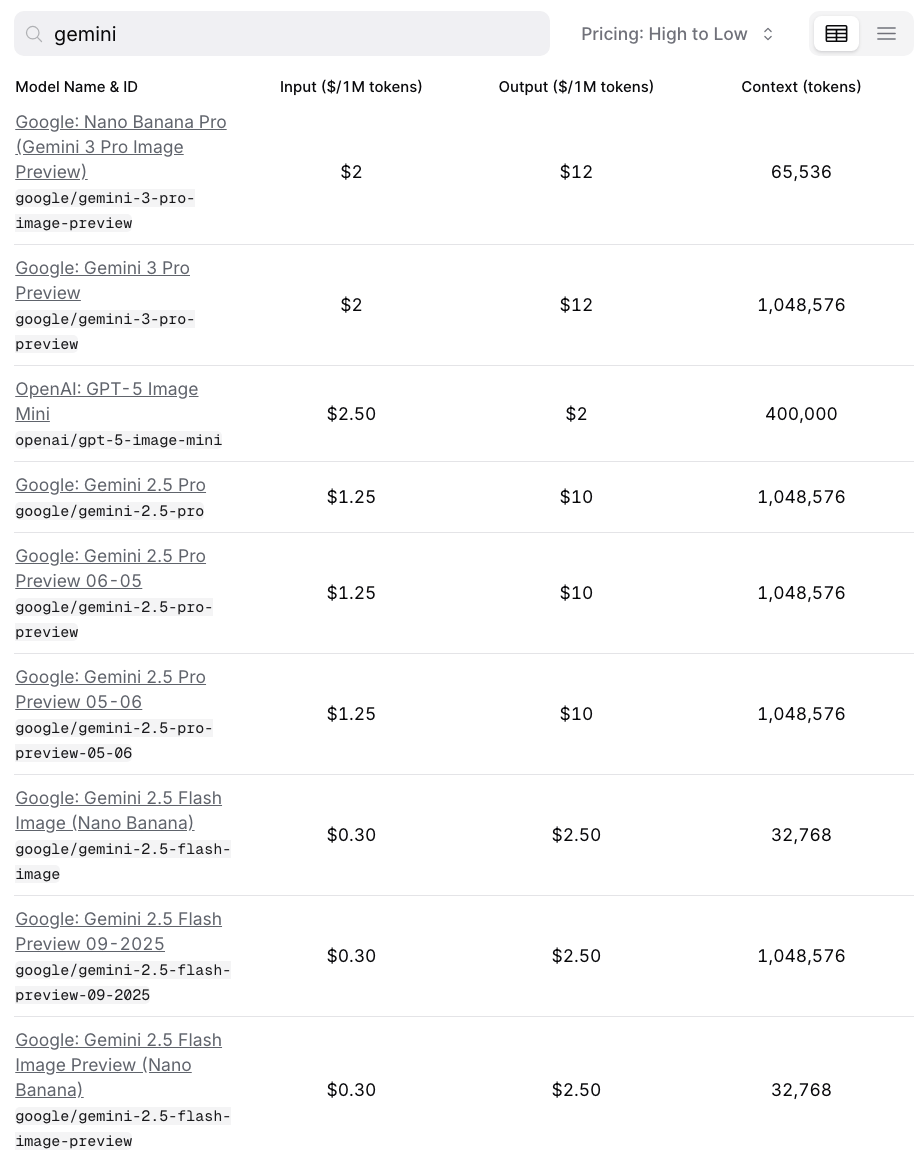924x1159 pixels.
Task: Open Gemini 2.5 Pro Preview 05-06 link
Action: coord(110,689)
